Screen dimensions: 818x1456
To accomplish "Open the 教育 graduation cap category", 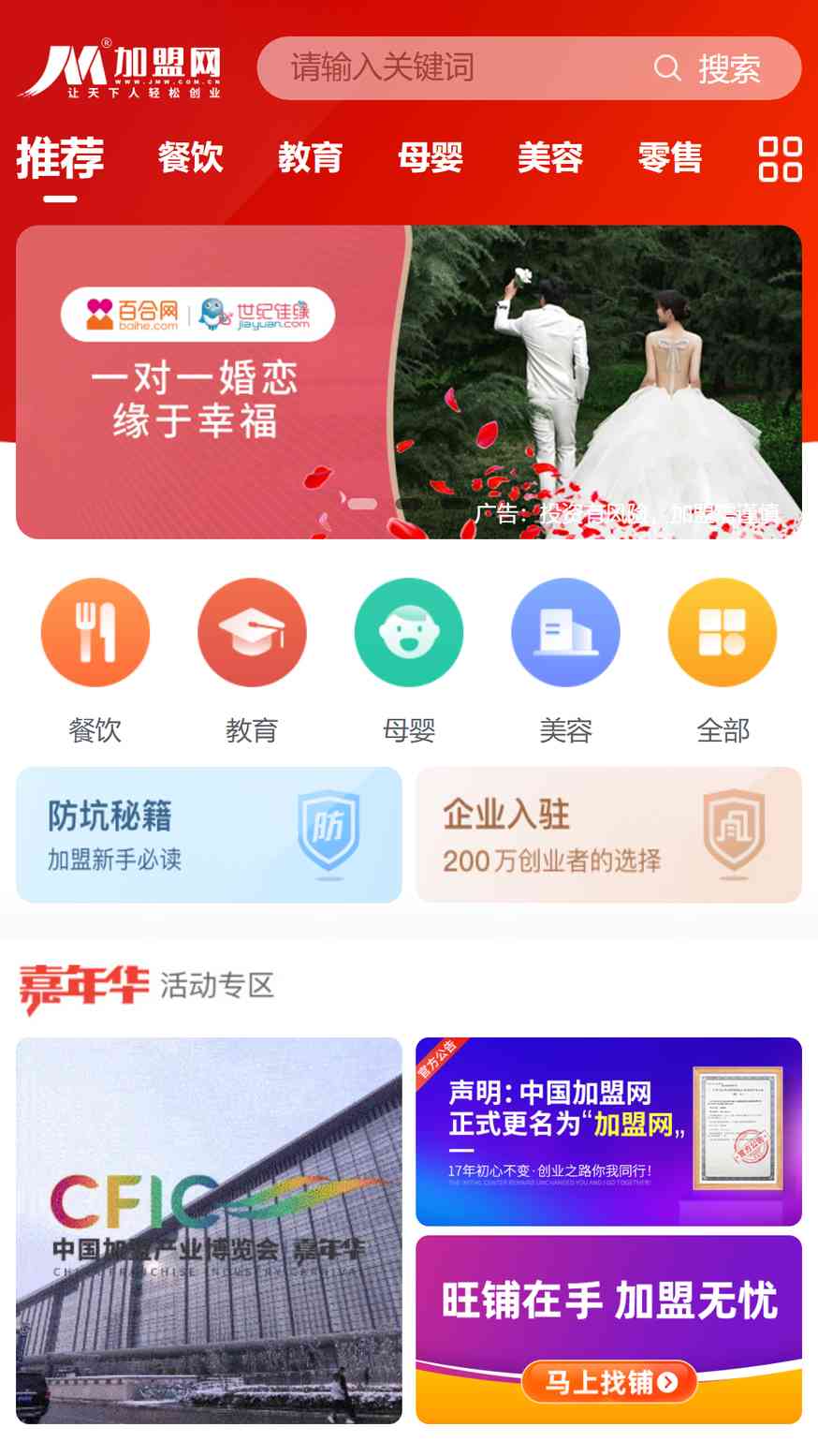I will (252, 633).
